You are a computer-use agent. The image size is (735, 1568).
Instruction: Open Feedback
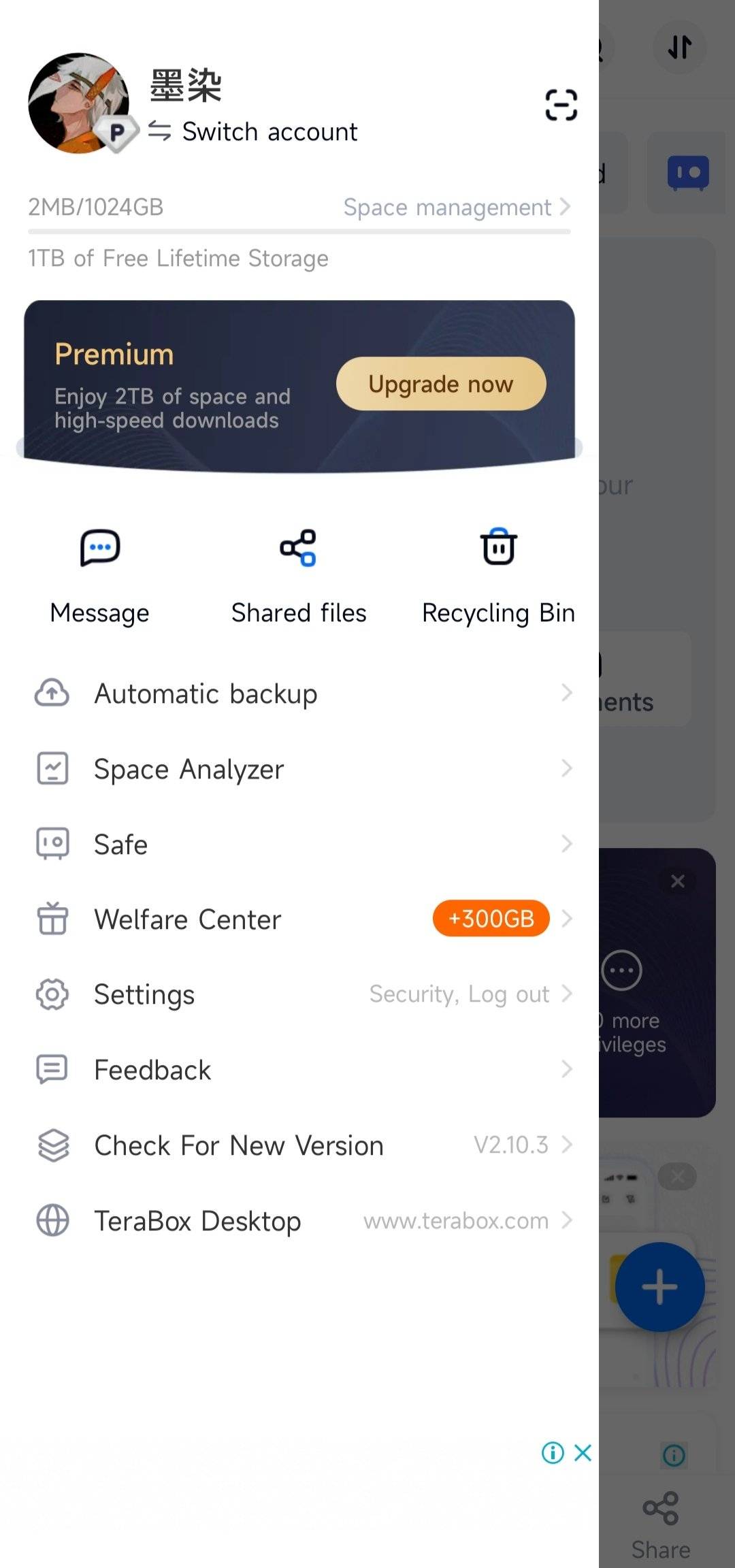coord(299,1070)
